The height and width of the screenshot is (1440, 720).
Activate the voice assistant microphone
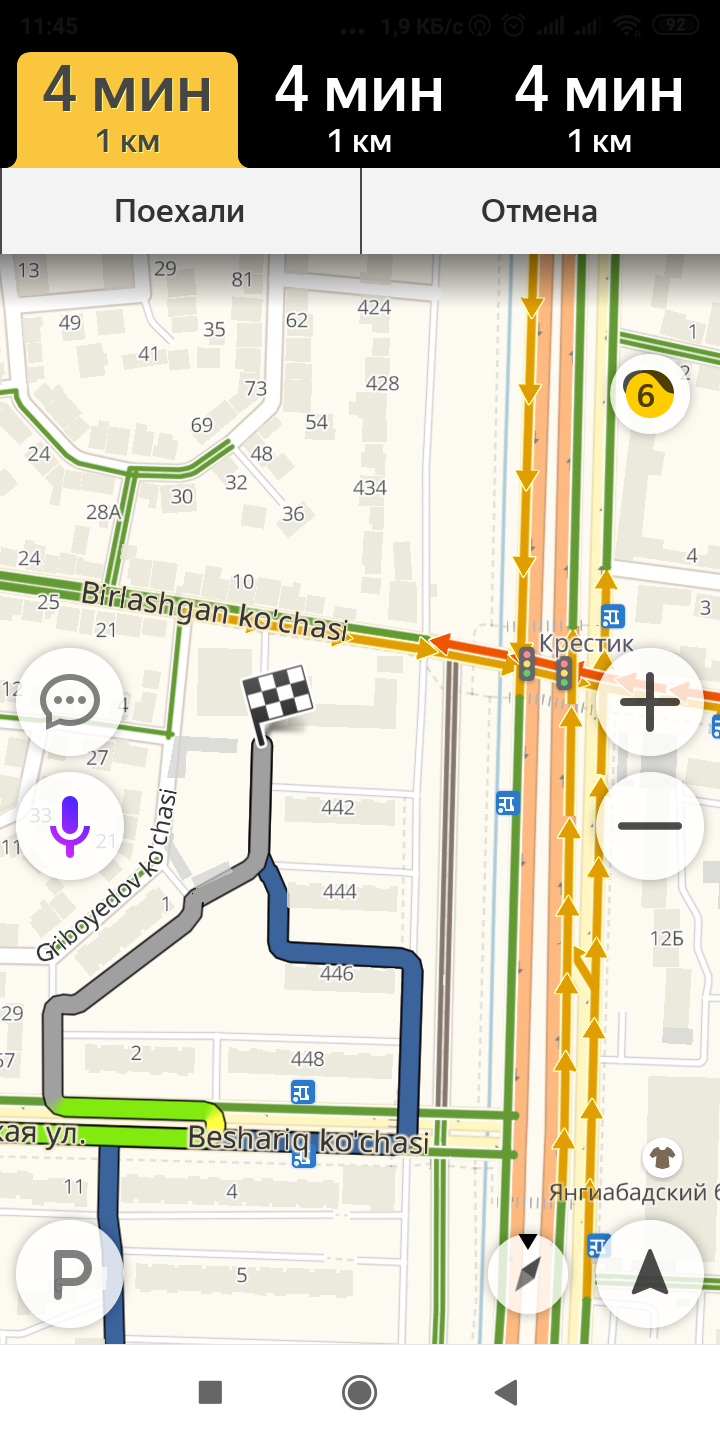coord(70,826)
